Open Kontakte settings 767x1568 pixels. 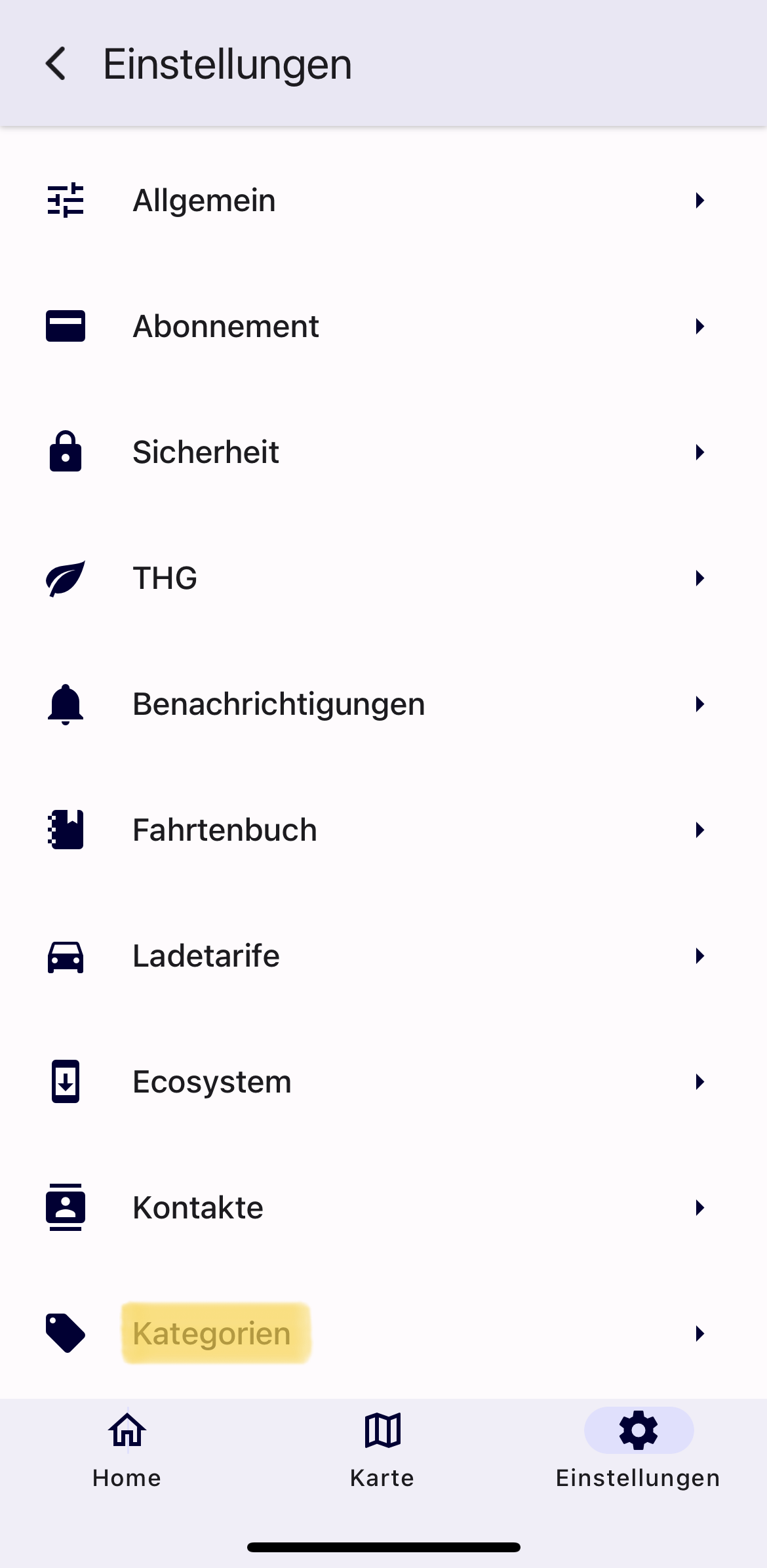383,1207
